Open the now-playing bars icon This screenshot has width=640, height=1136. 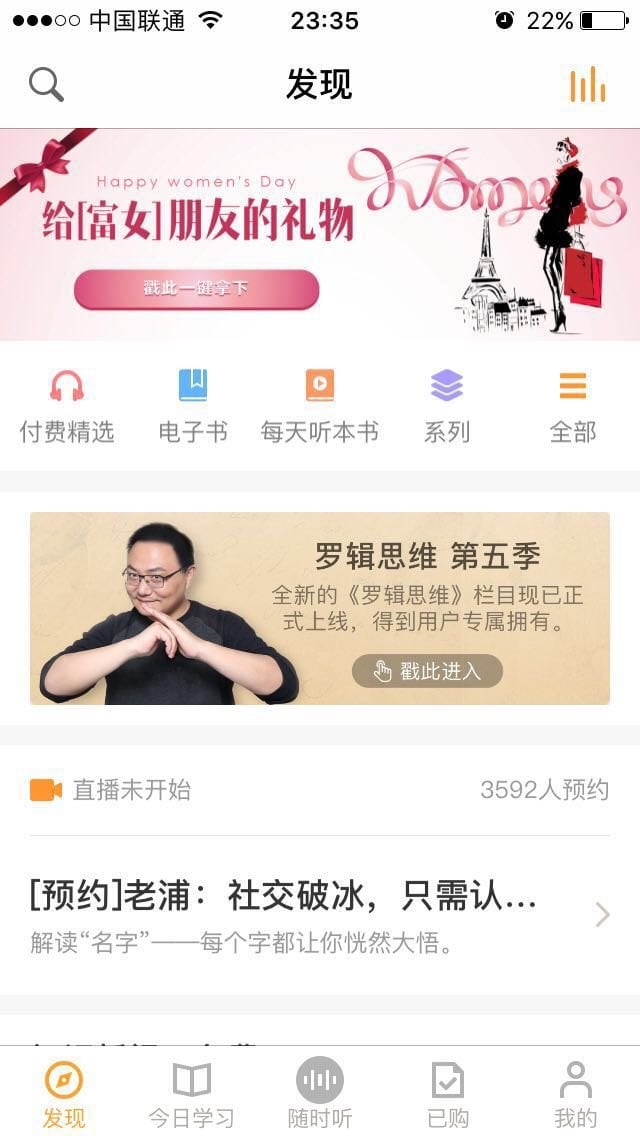[x=588, y=85]
